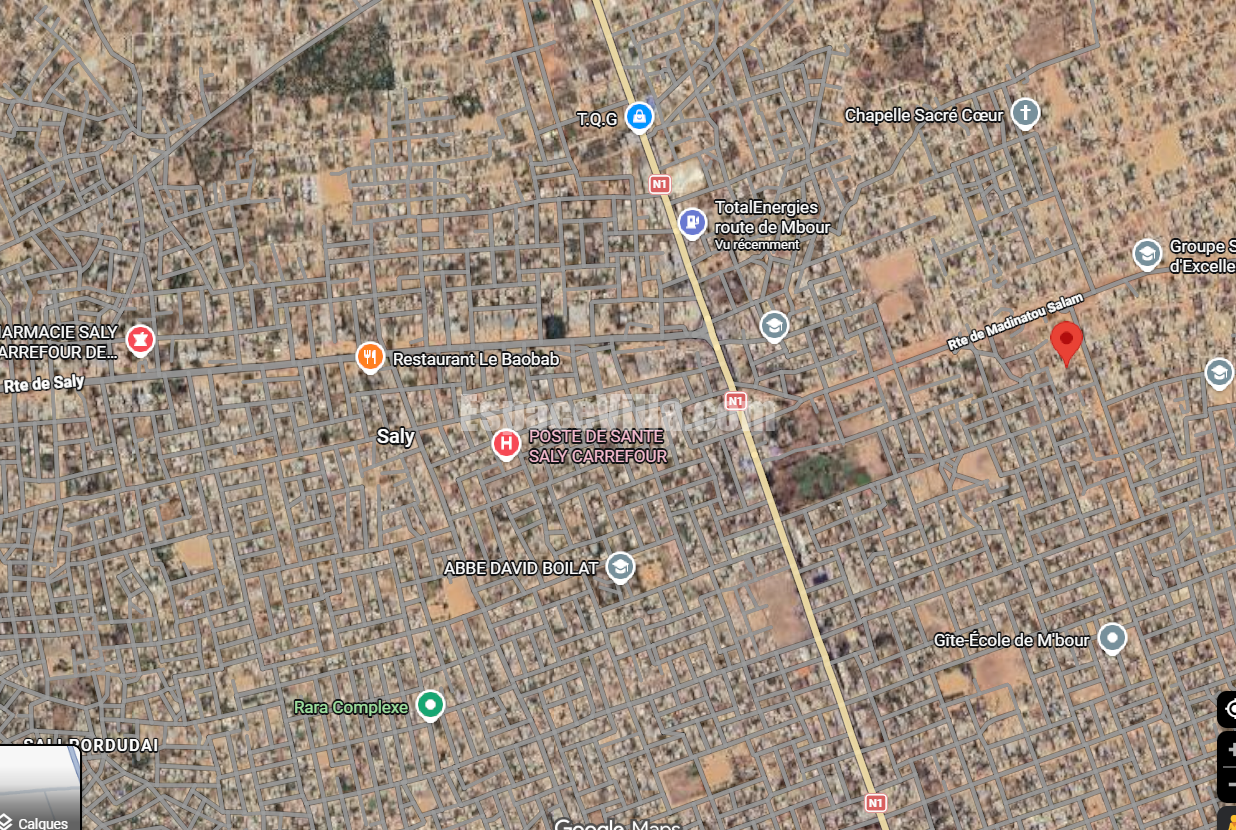Select the T.Q.G shop marker

click(639, 117)
